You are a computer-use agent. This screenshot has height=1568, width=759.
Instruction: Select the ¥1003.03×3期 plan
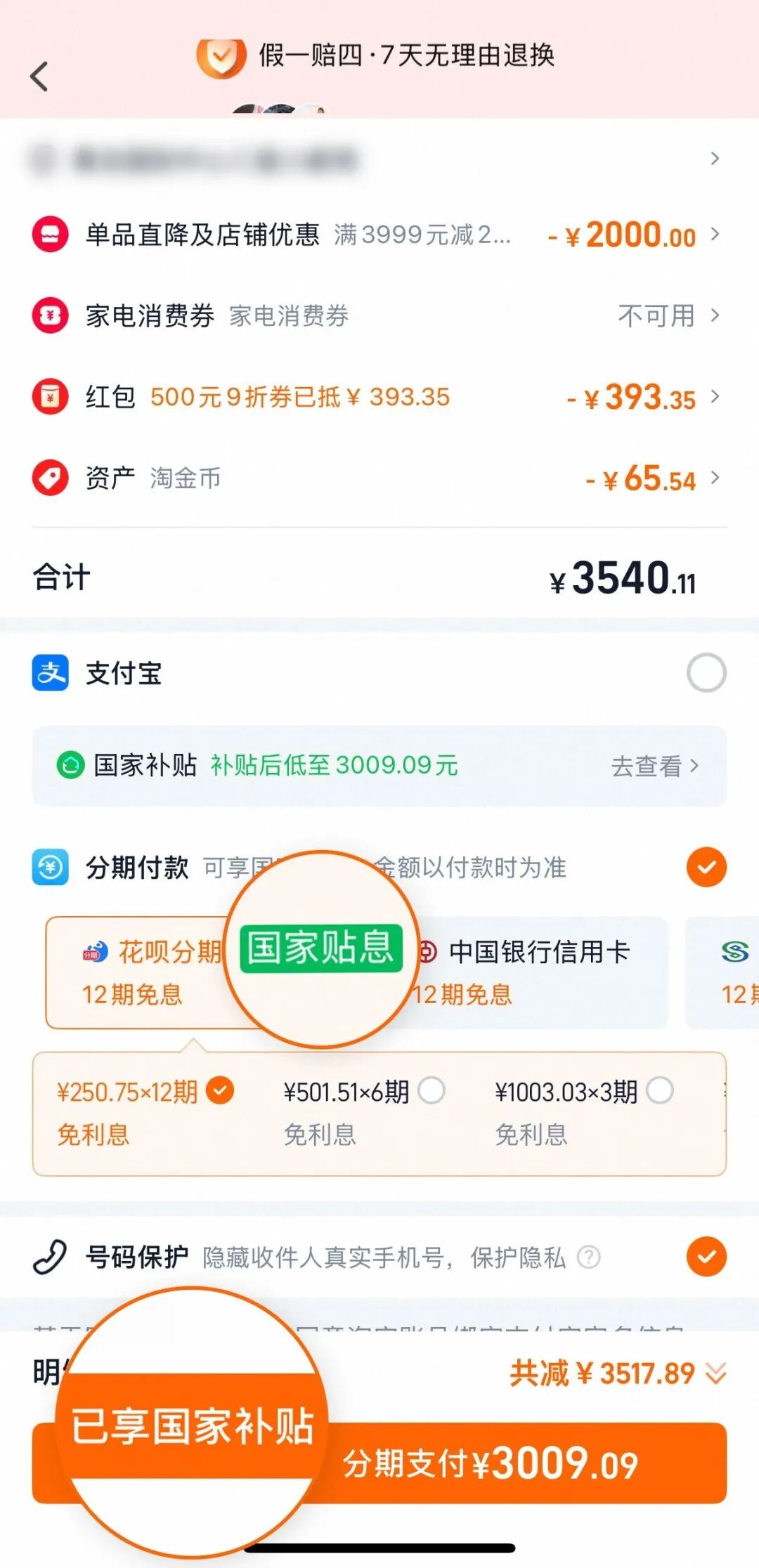coord(660,1092)
